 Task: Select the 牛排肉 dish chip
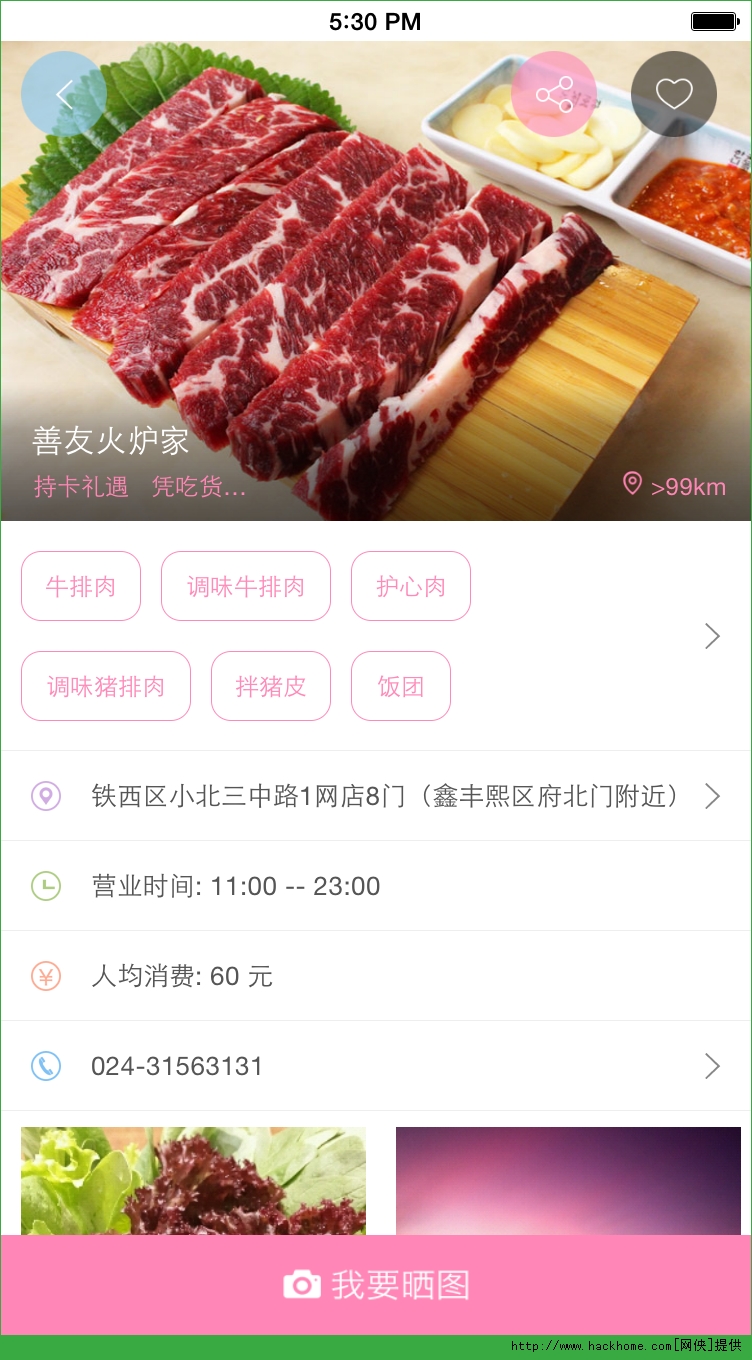coord(81,586)
